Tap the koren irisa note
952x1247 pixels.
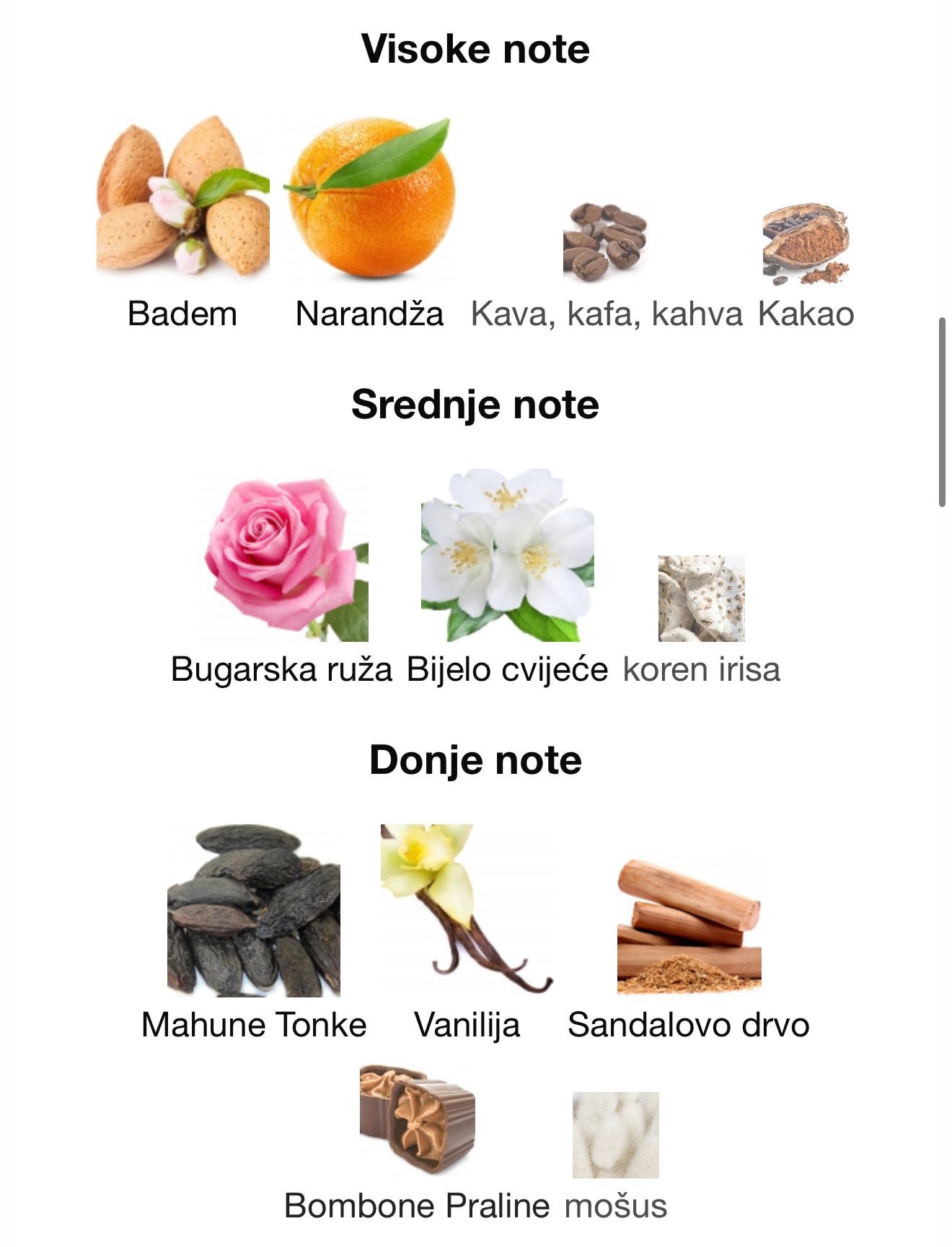click(x=701, y=599)
